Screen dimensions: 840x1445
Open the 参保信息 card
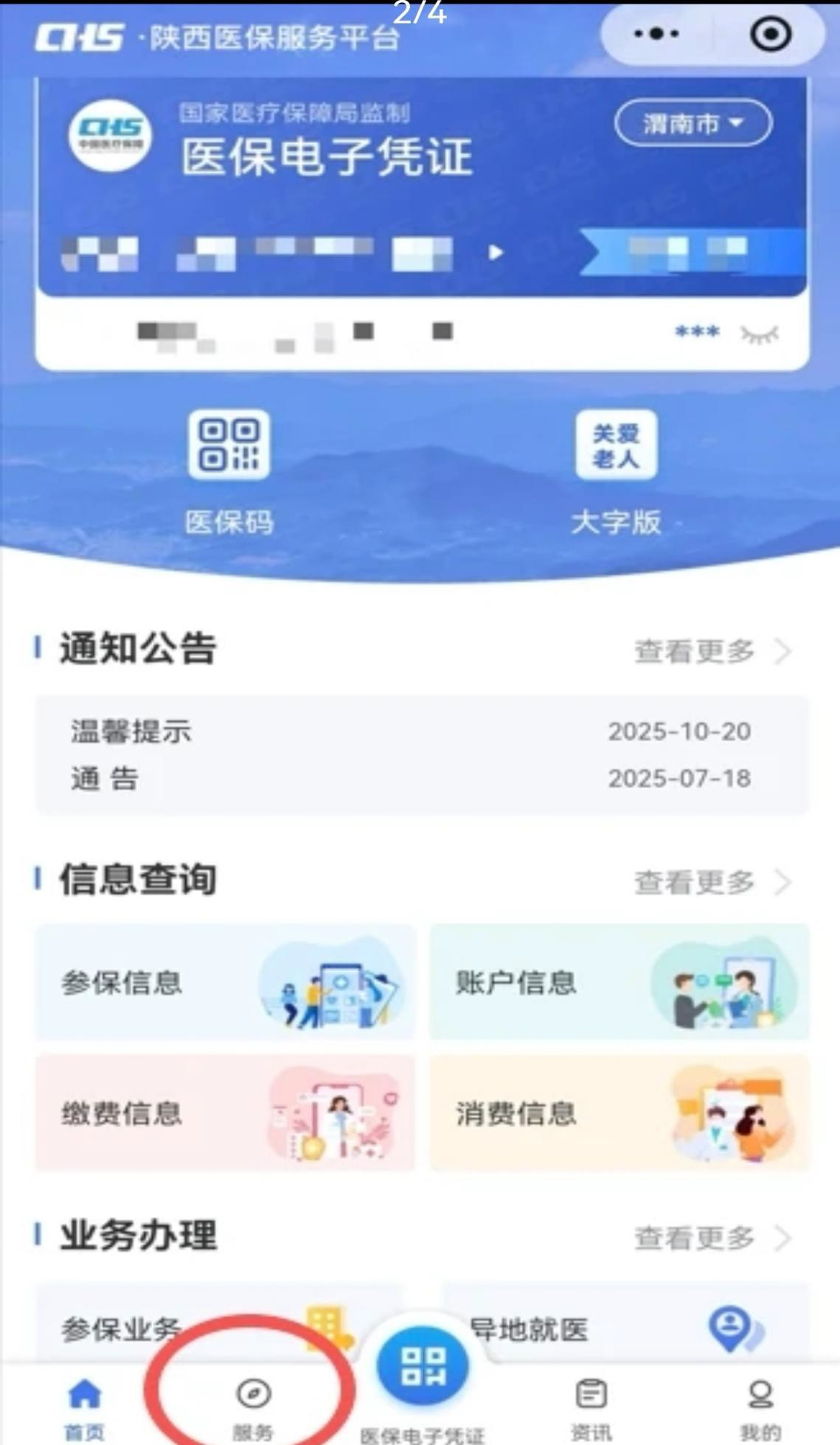pos(226,983)
